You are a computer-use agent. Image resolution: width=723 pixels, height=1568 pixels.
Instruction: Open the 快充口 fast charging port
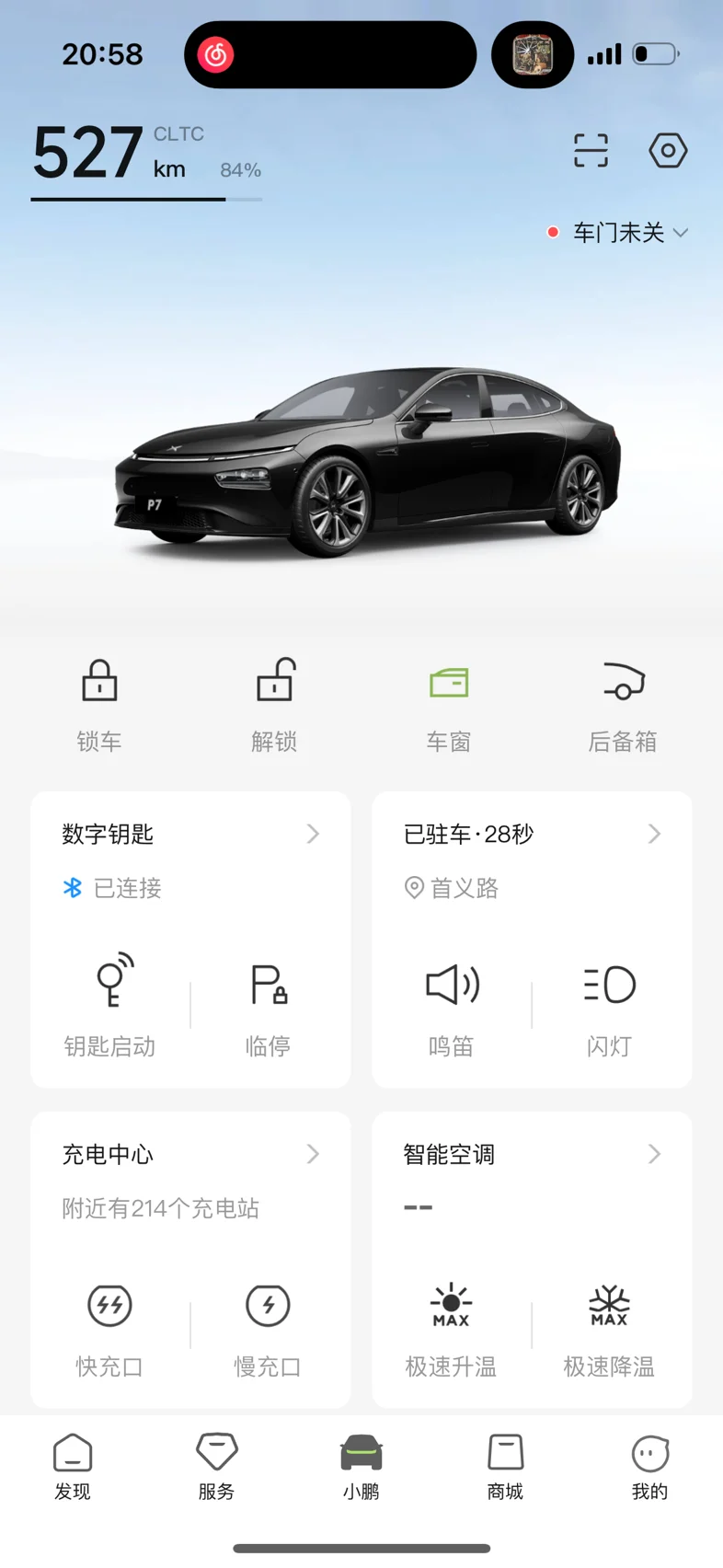click(110, 1326)
